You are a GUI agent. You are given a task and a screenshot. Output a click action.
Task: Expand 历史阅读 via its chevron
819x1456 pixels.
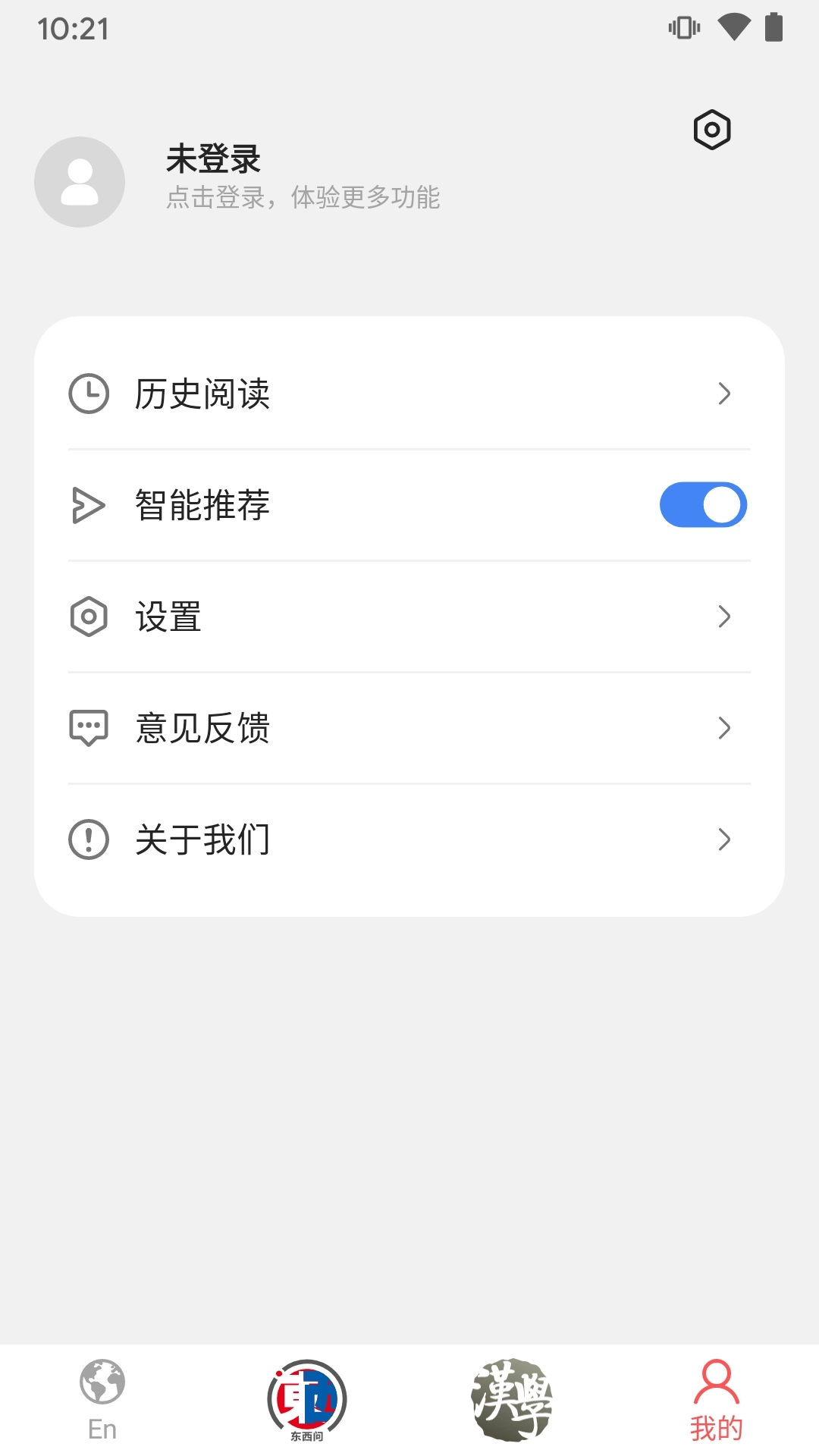coord(725,393)
